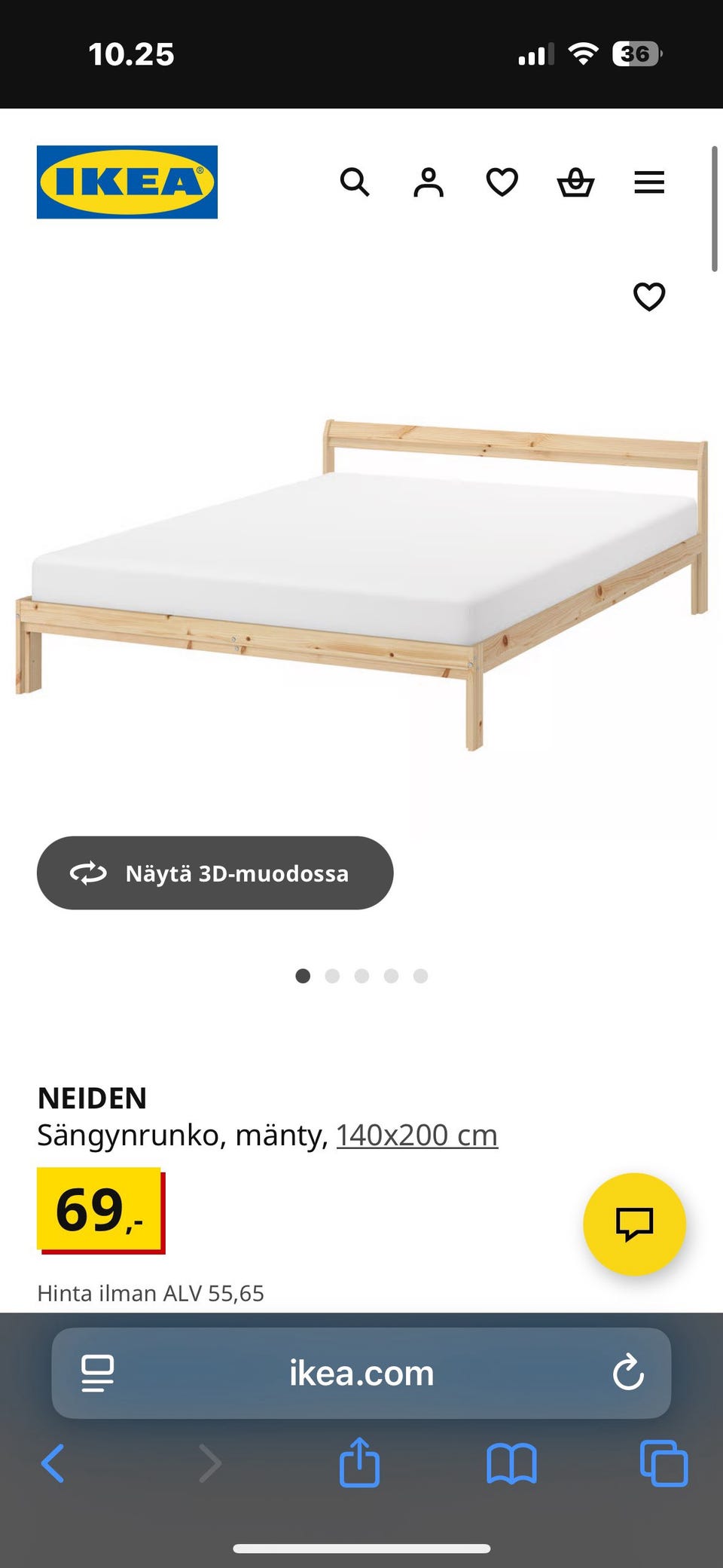Viewport: 723px width, 1568px height.
Task: Share this page
Action: tap(359, 1462)
